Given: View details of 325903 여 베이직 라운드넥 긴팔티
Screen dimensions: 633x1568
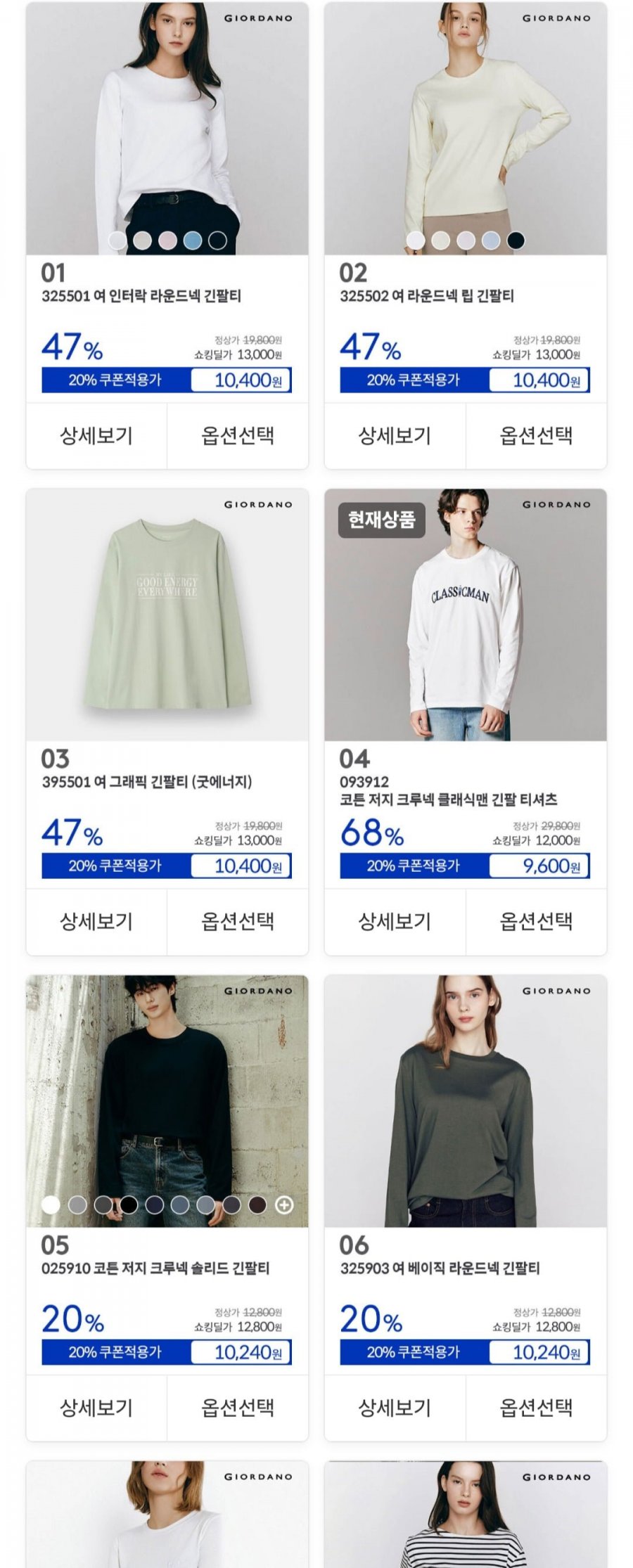Looking at the screenshot, I should click(x=395, y=1408).
